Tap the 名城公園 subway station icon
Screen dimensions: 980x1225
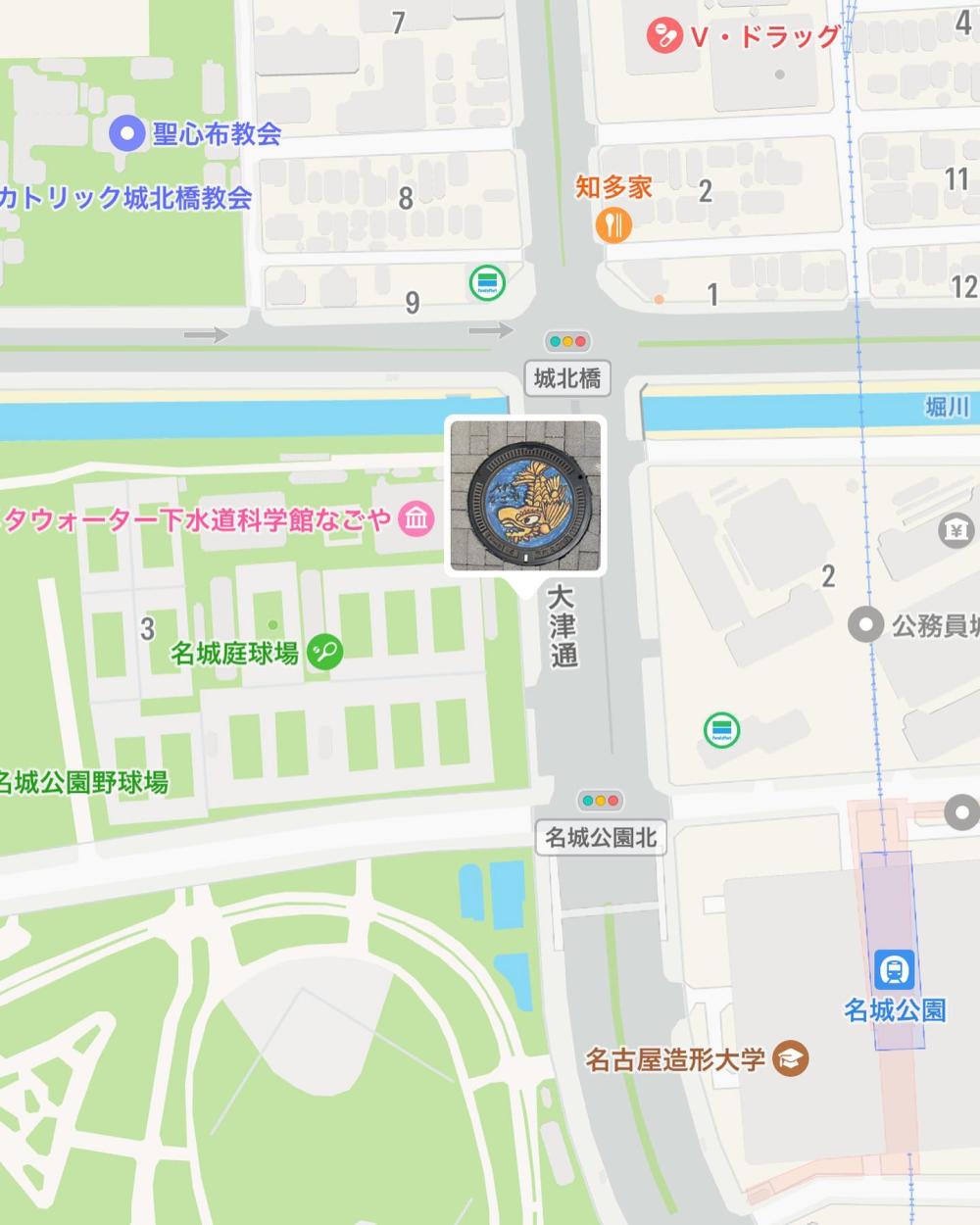coord(894,970)
